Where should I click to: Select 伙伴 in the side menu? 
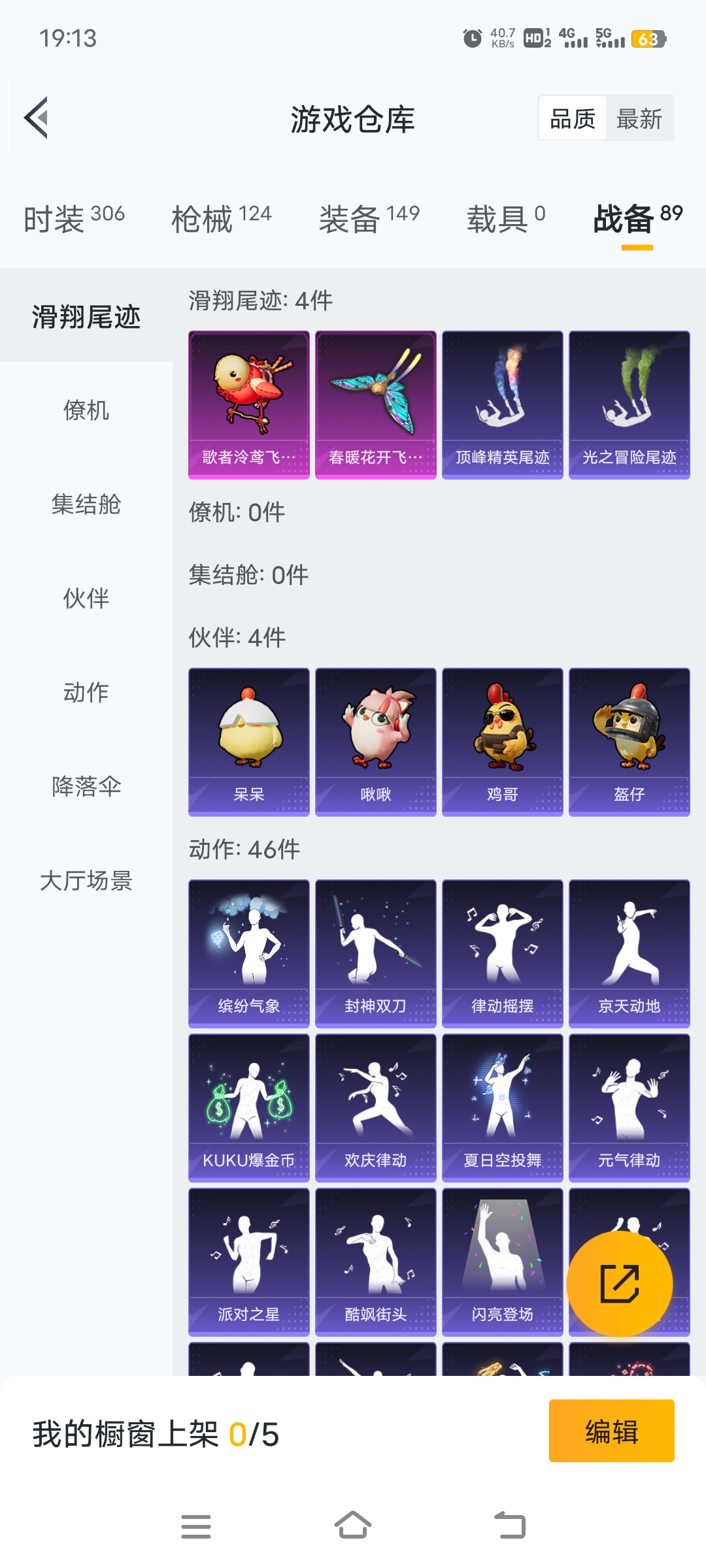tap(86, 598)
